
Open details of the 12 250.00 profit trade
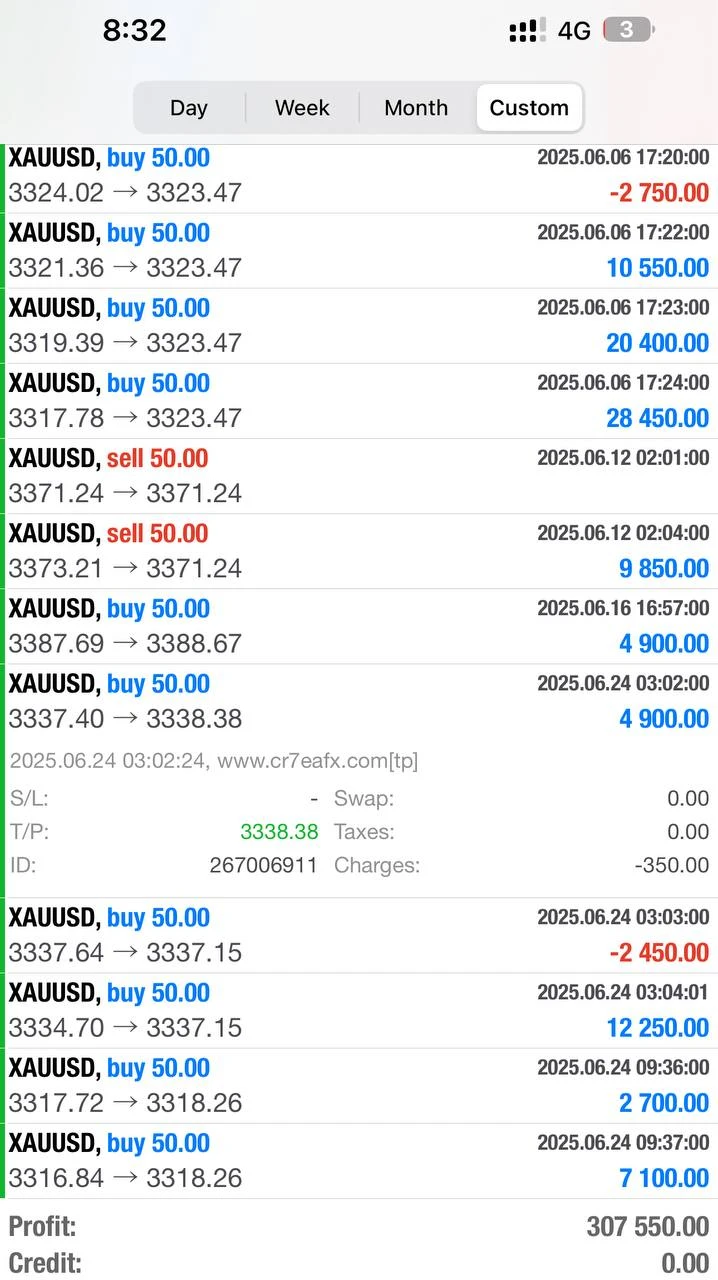[359, 1009]
